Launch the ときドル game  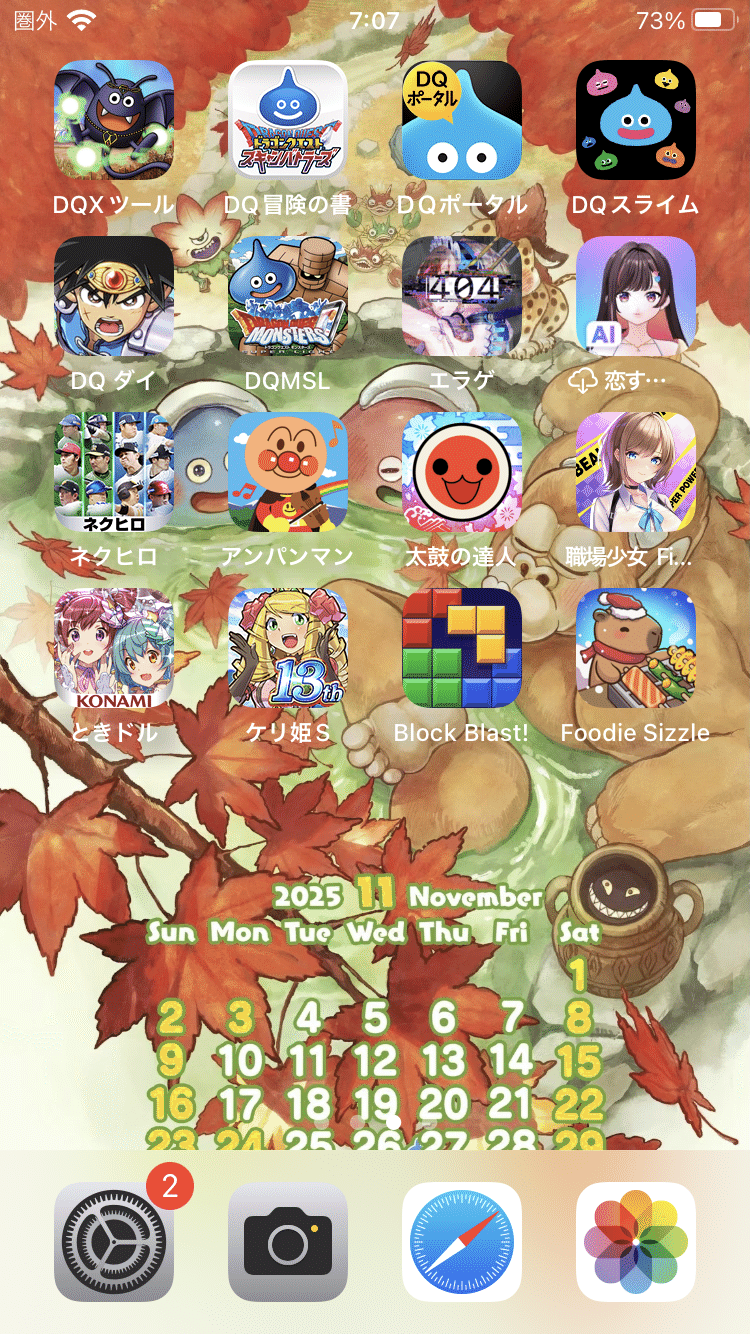(x=114, y=648)
